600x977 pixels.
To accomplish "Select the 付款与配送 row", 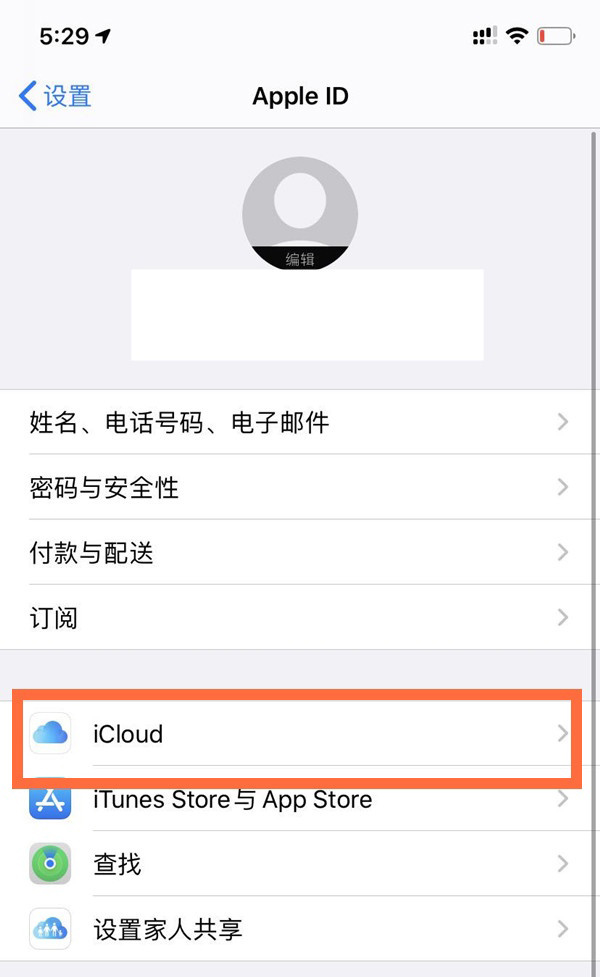I will click(x=298, y=553).
